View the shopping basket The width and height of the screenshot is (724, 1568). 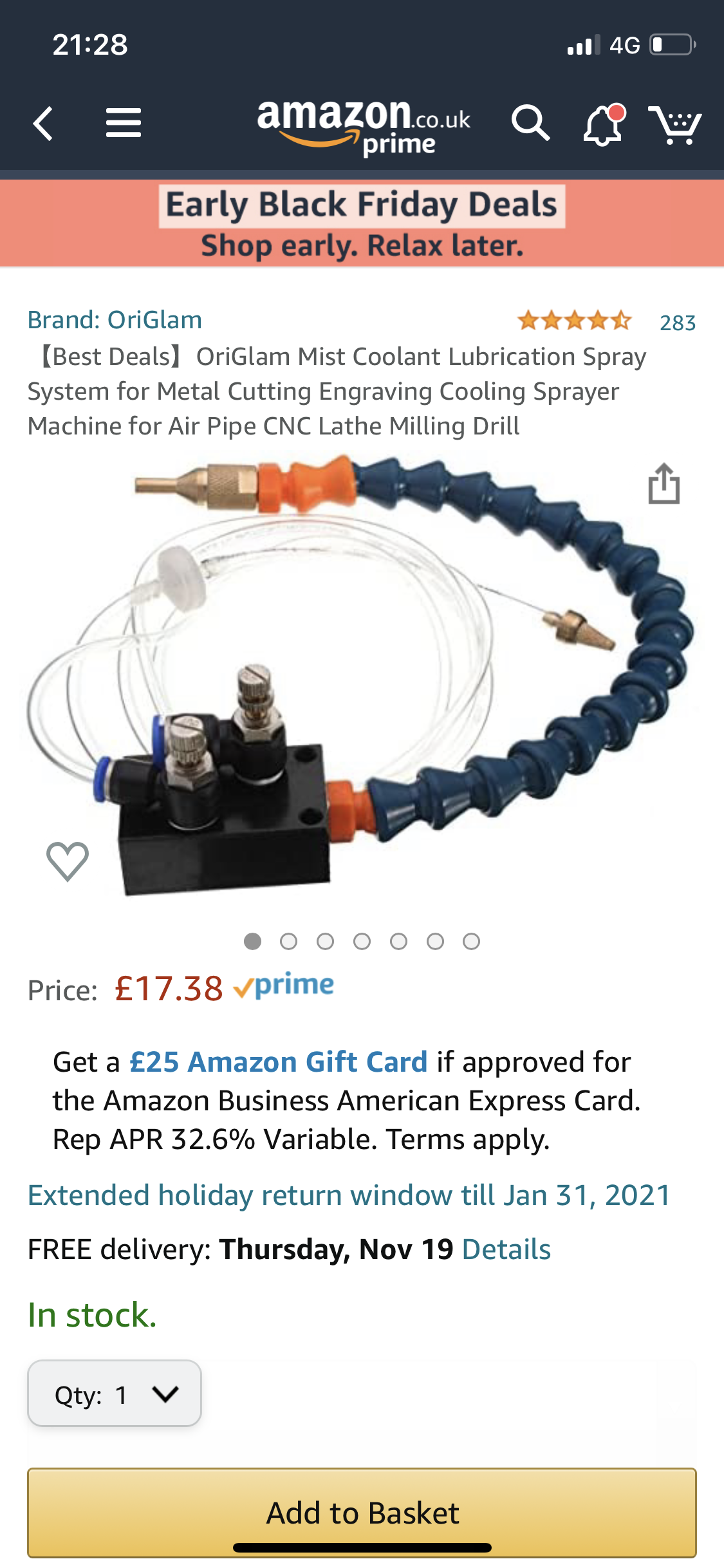pos(674,125)
